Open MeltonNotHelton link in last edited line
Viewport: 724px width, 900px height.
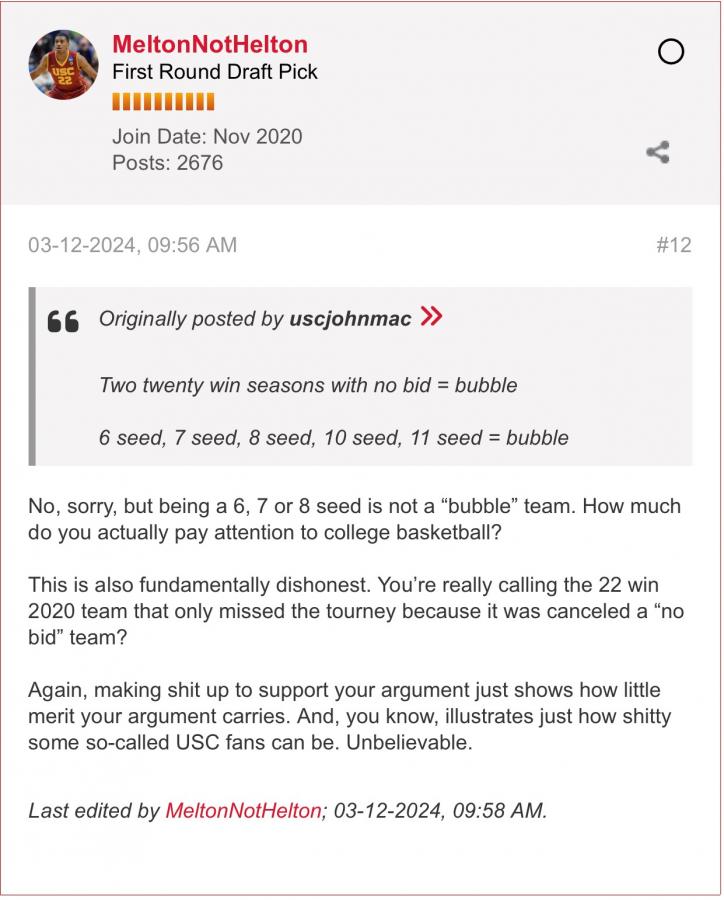(x=243, y=811)
